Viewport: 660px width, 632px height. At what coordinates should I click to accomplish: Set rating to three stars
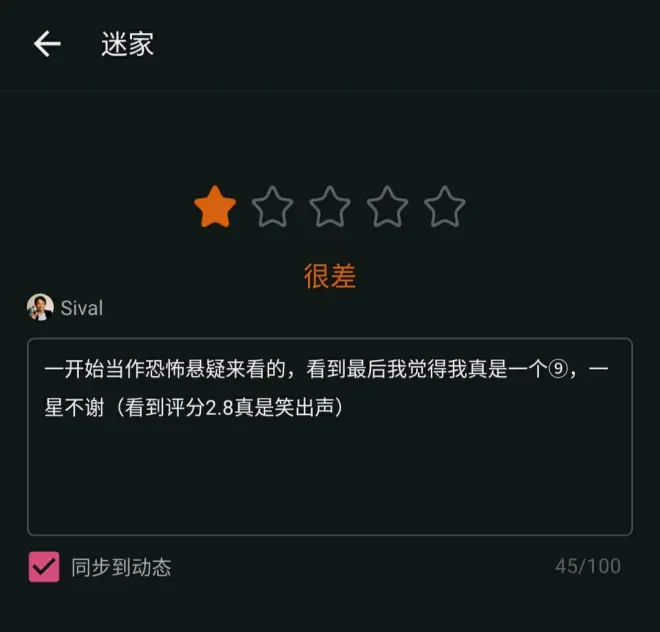pos(330,208)
